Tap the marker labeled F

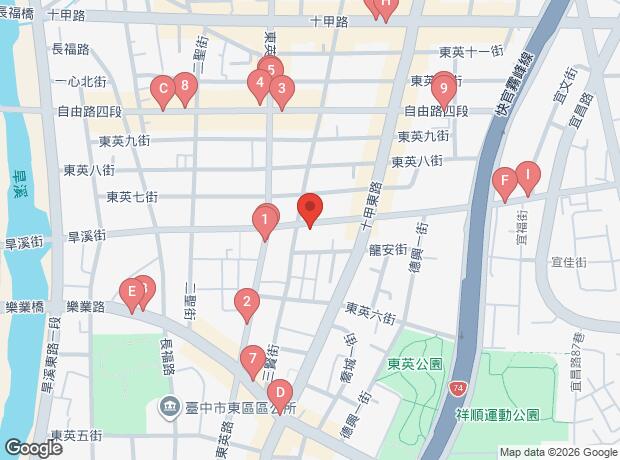505,182
